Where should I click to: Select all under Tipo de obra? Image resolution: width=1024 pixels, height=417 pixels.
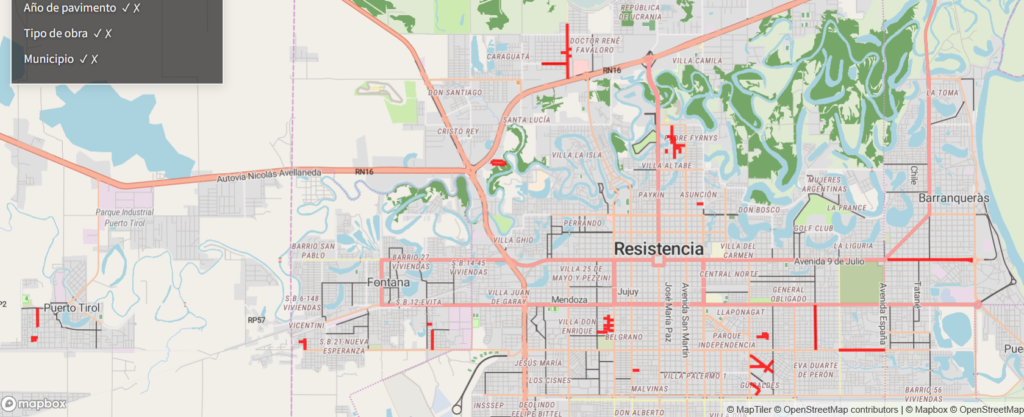click(x=97, y=33)
